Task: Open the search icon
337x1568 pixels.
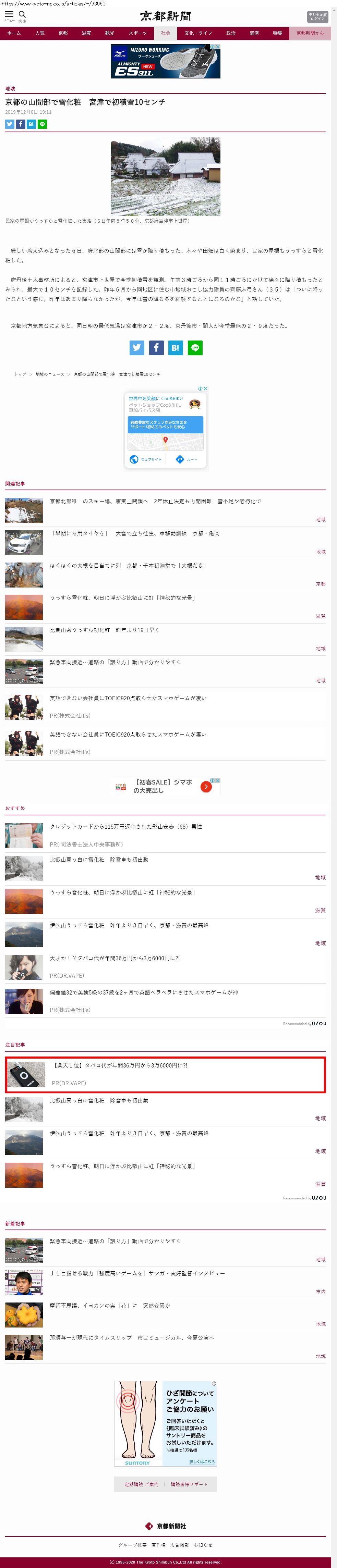Action: coord(23,15)
